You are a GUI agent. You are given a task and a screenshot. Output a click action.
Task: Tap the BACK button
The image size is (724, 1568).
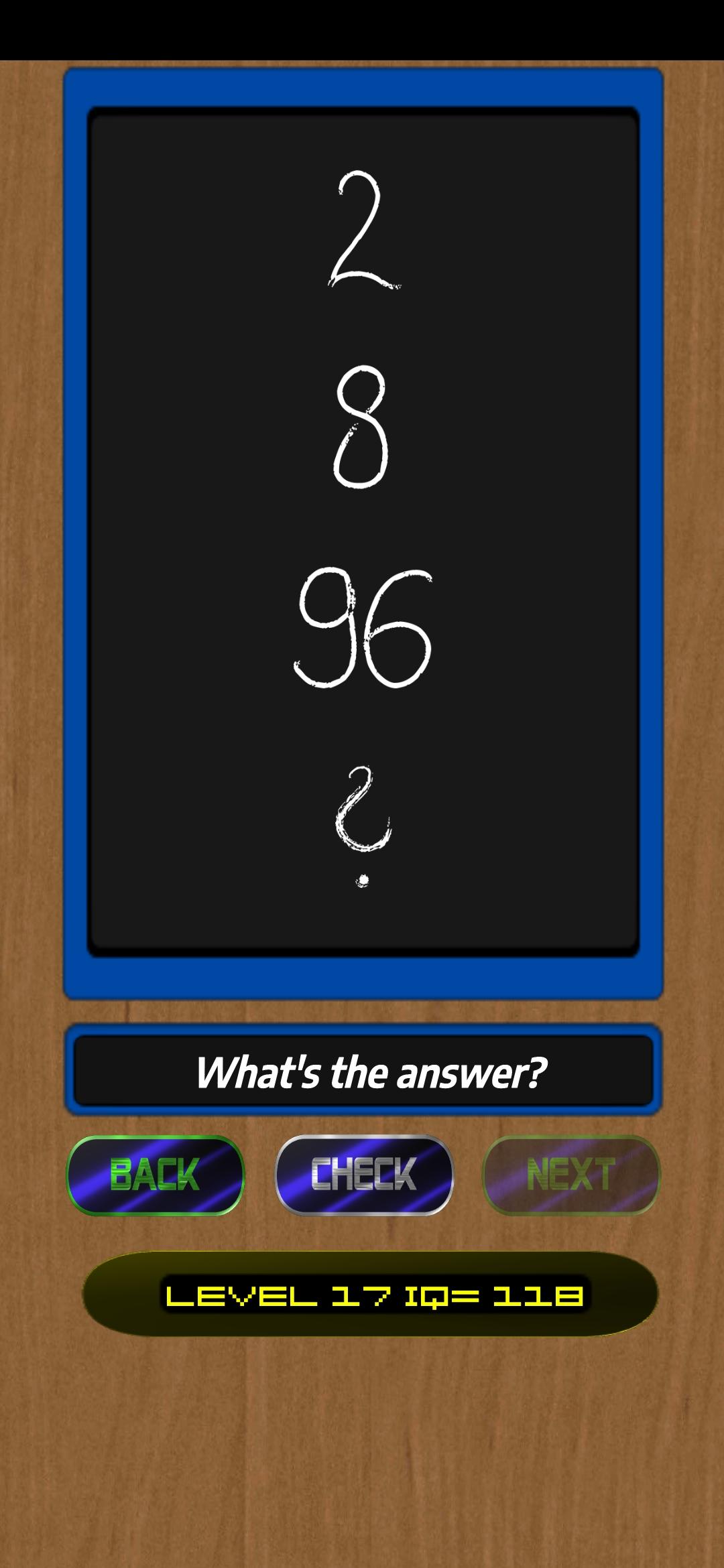coord(156,1175)
